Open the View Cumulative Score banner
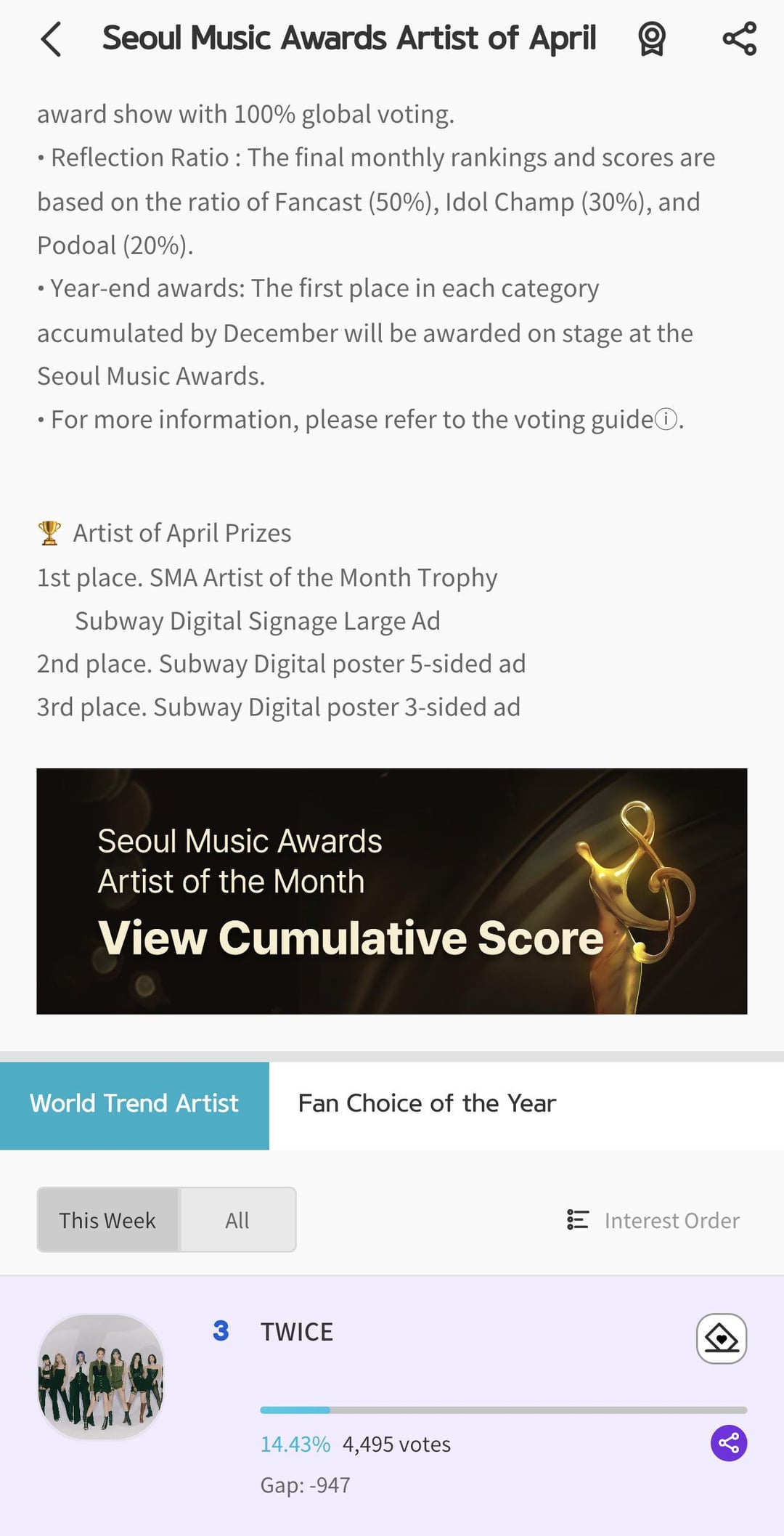 click(x=392, y=891)
